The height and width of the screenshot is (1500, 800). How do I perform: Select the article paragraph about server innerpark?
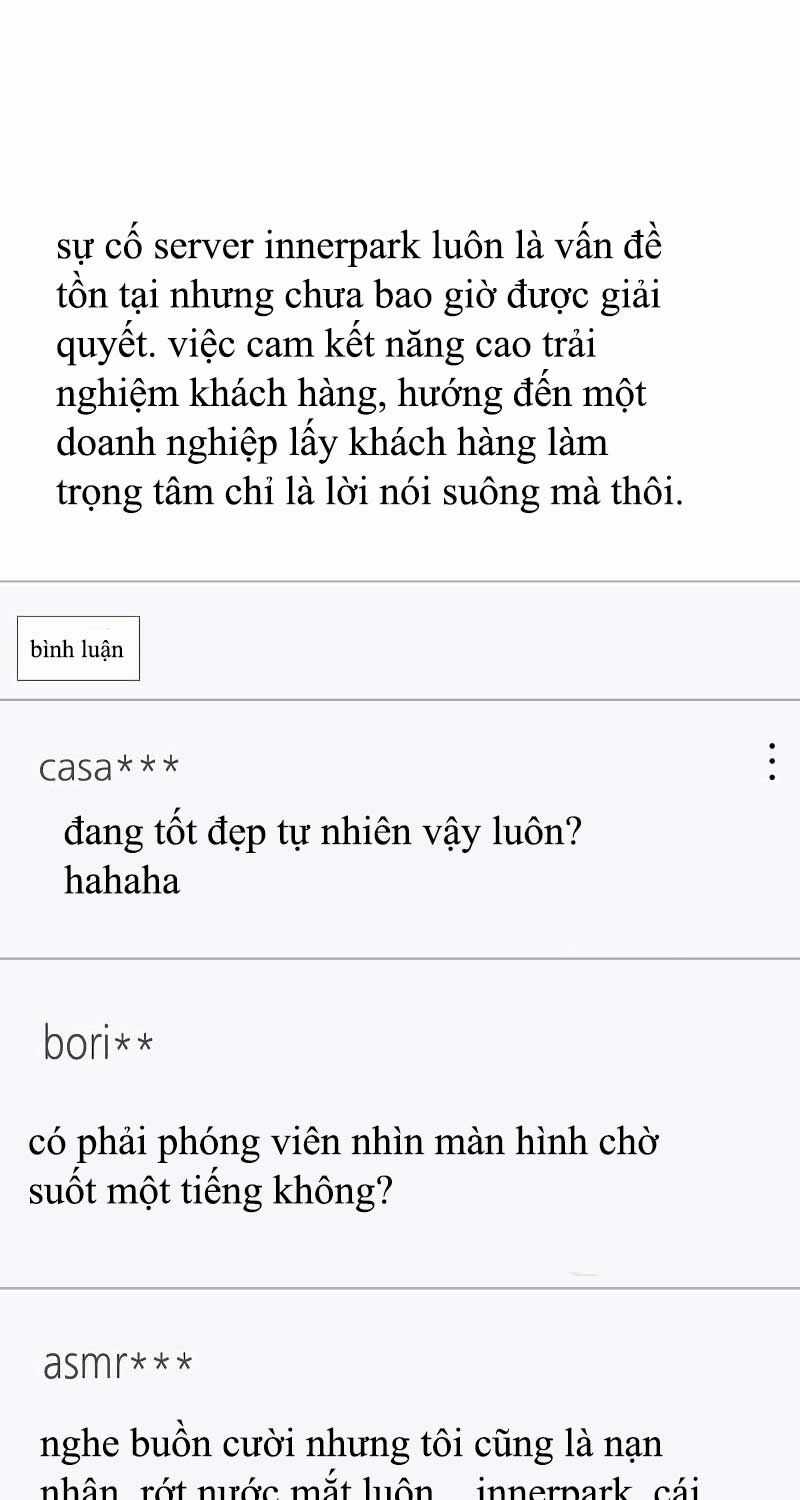(x=370, y=368)
